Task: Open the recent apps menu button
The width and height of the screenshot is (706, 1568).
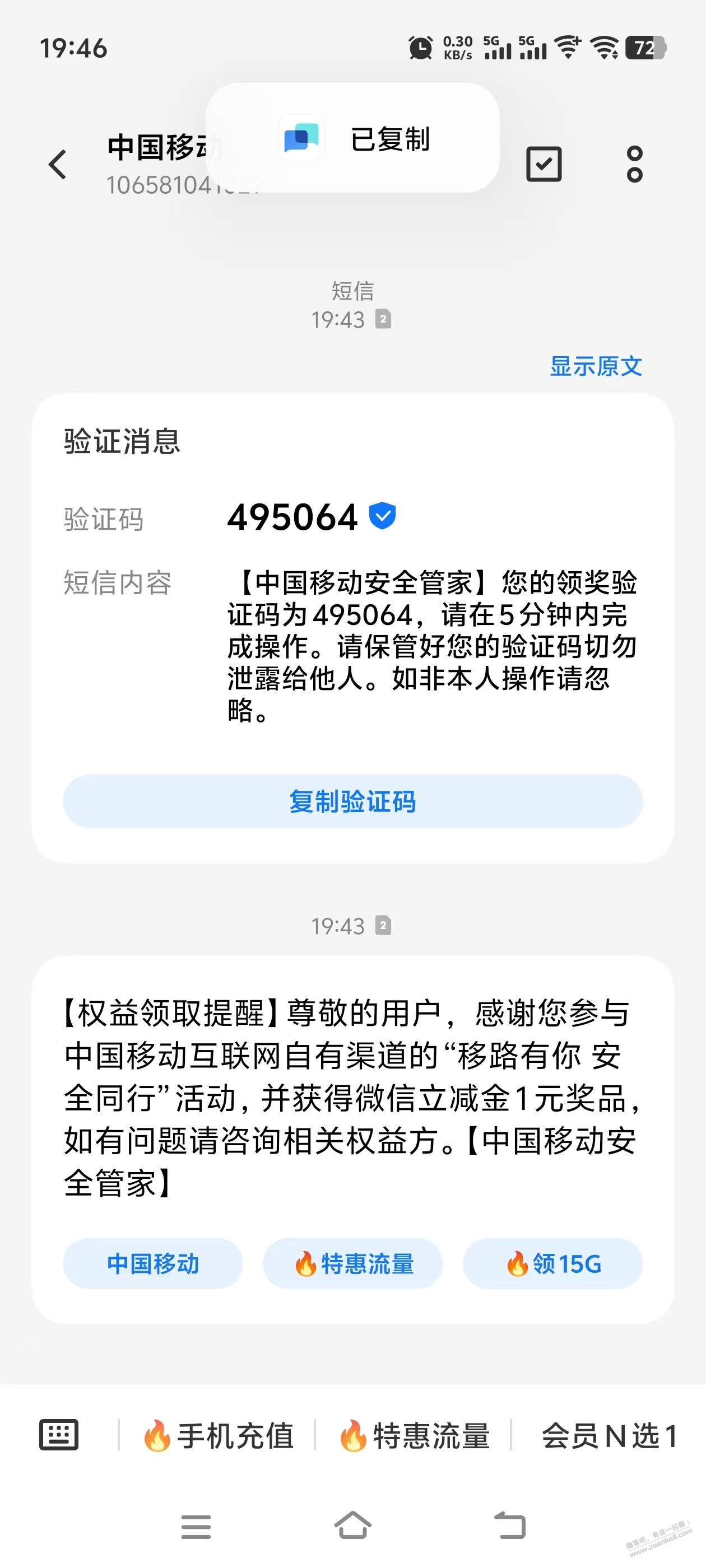Action: coord(196,1527)
